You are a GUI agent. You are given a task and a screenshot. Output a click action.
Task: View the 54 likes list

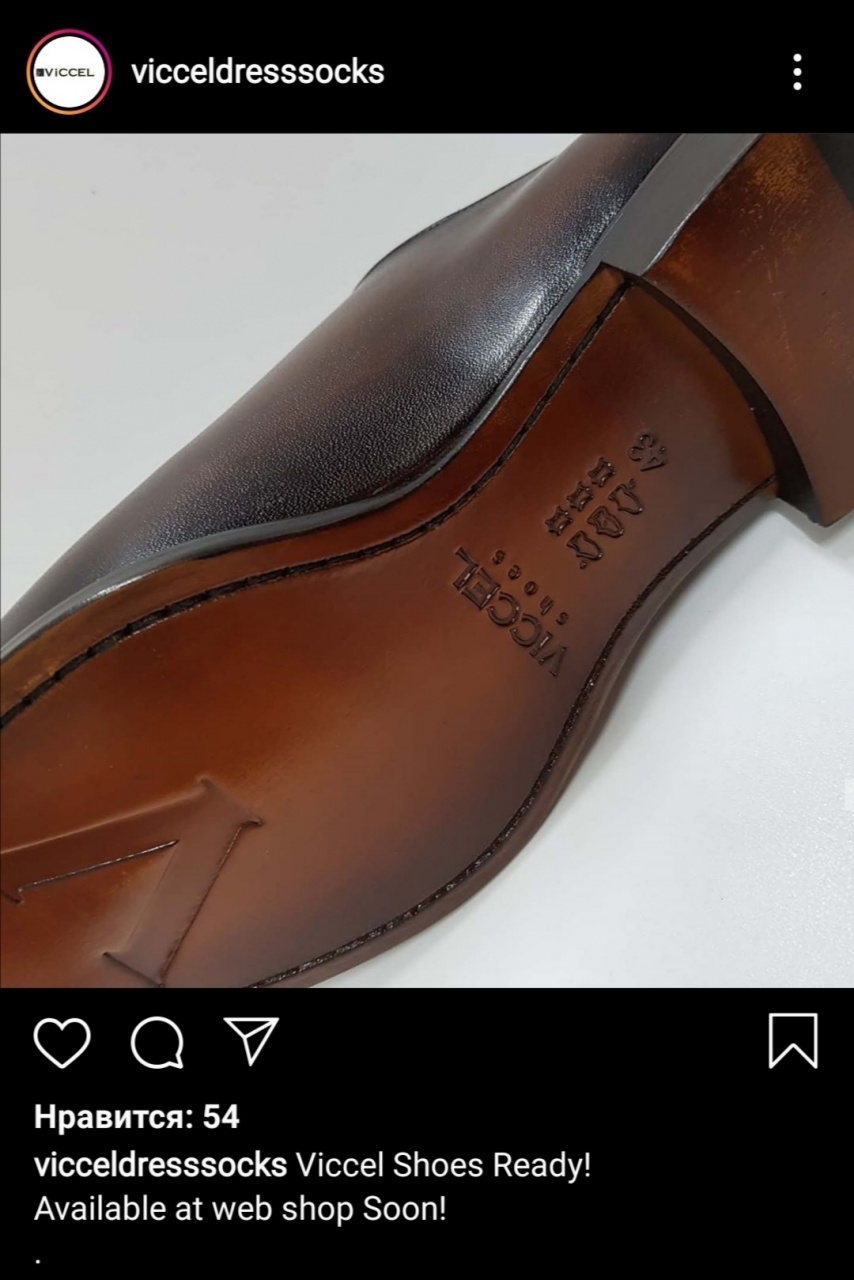[x=137, y=1117]
